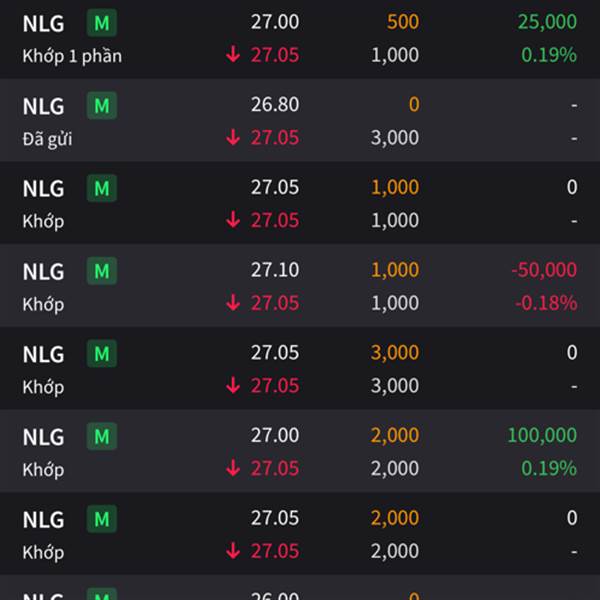Select the matched NLG 27.05 order of 2,000 shares
This screenshot has width=600, height=600.
tap(300, 535)
